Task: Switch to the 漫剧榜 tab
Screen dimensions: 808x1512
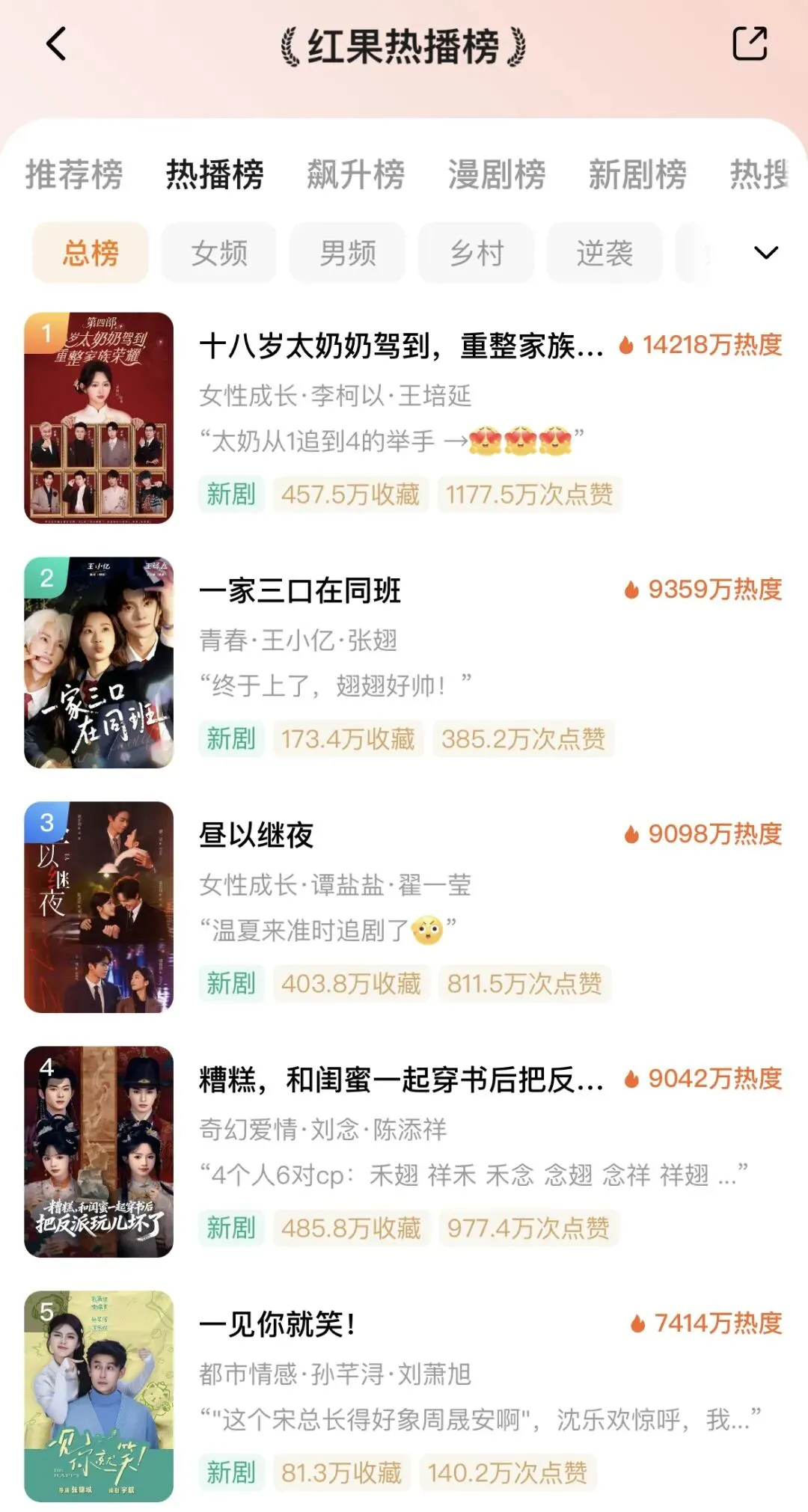Action: pos(497,174)
